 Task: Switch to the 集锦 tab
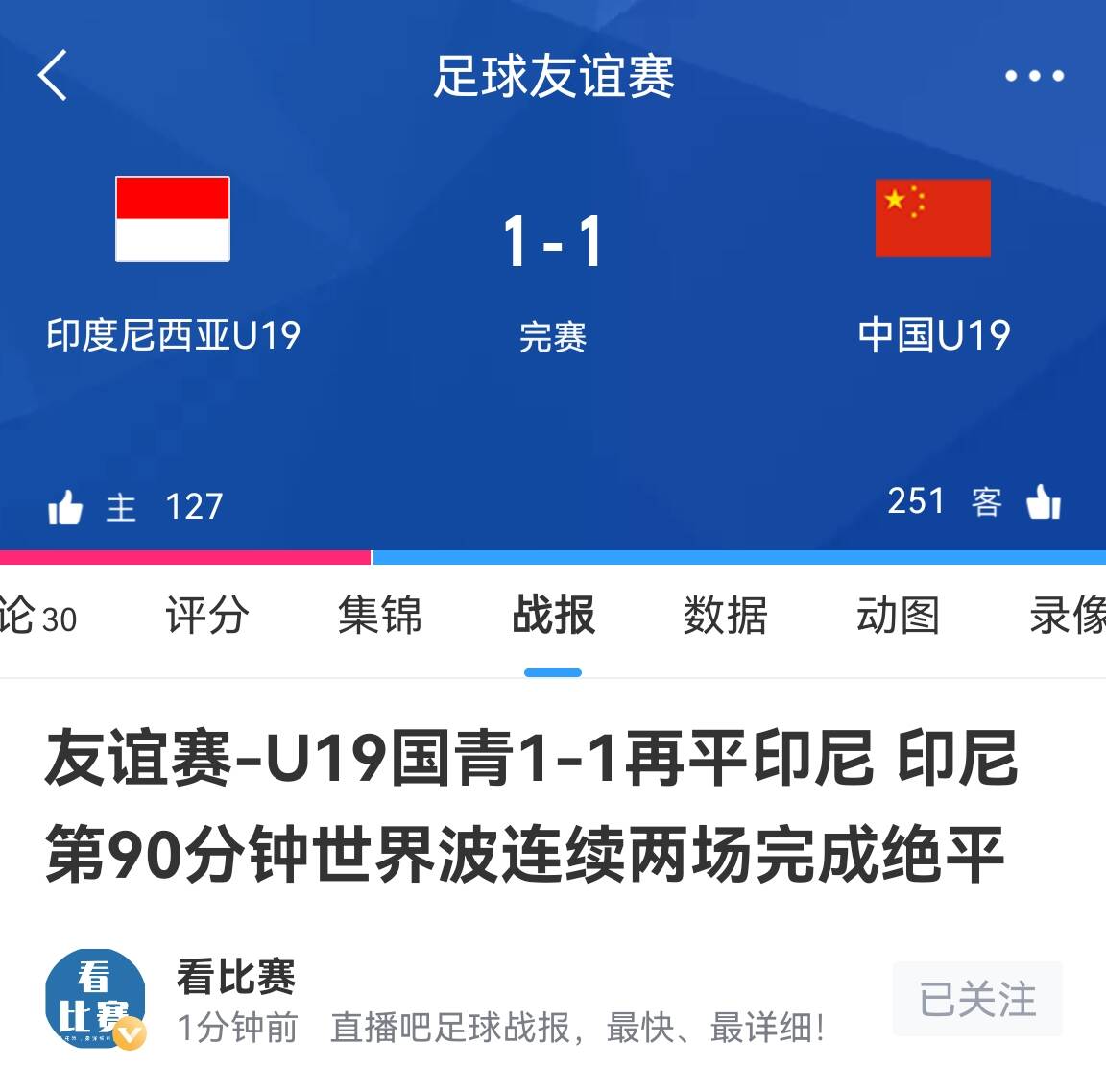click(x=379, y=616)
